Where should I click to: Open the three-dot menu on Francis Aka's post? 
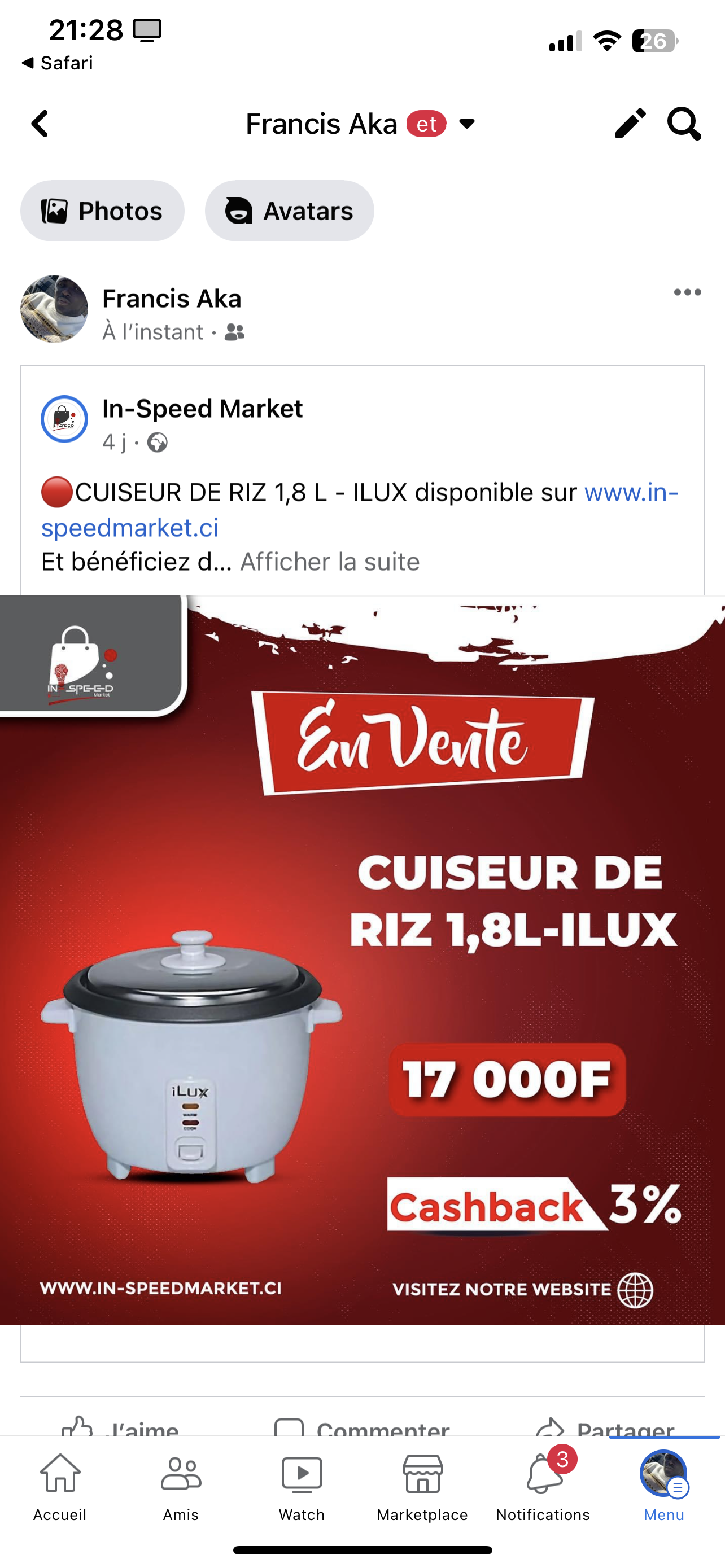click(x=687, y=293)
